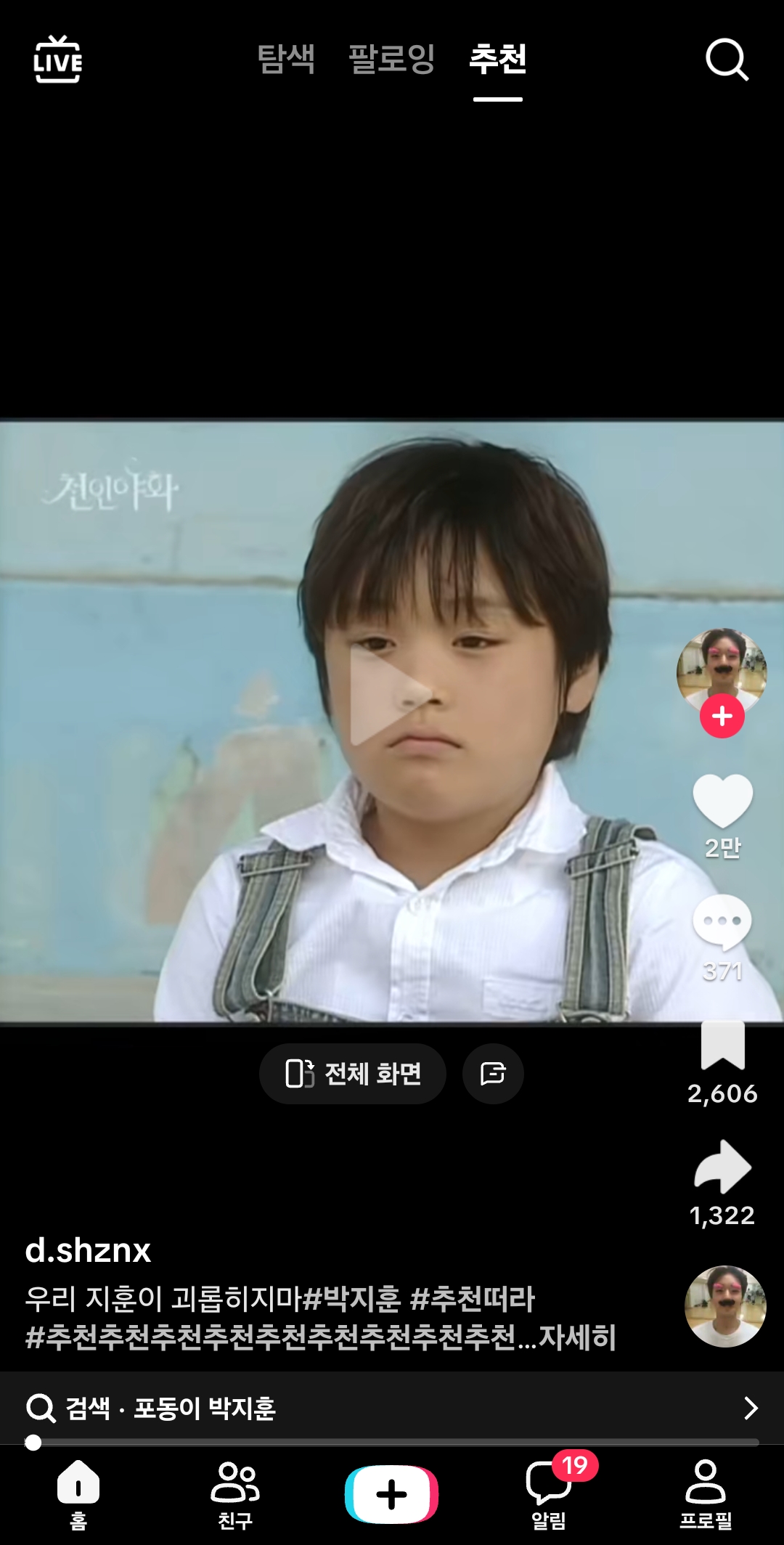Viewport: 784px width, 1545px height.
Task: Toggle the captions icon beside 전체 화면
Action: point(493,1074)
